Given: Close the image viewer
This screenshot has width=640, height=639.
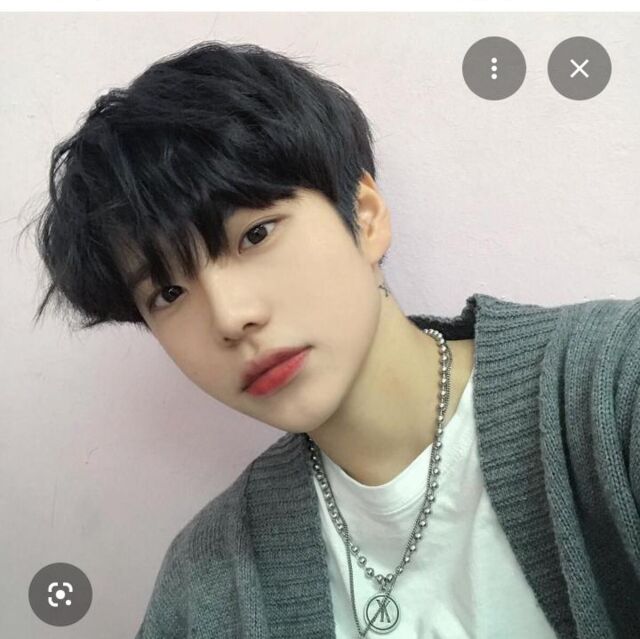Looking at the screenshot, I should (579, 68).
